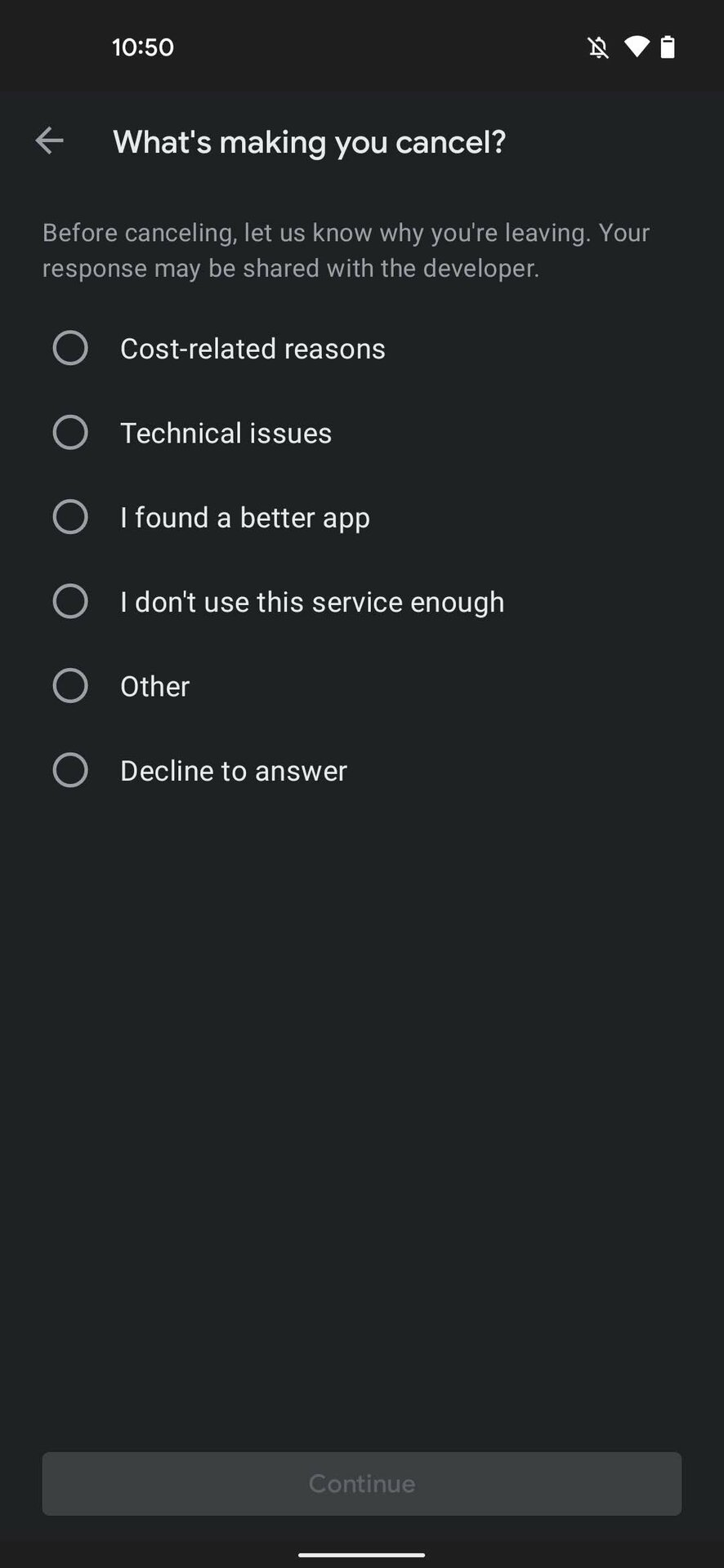Tap the Continue button

[x=362, y=1483]
